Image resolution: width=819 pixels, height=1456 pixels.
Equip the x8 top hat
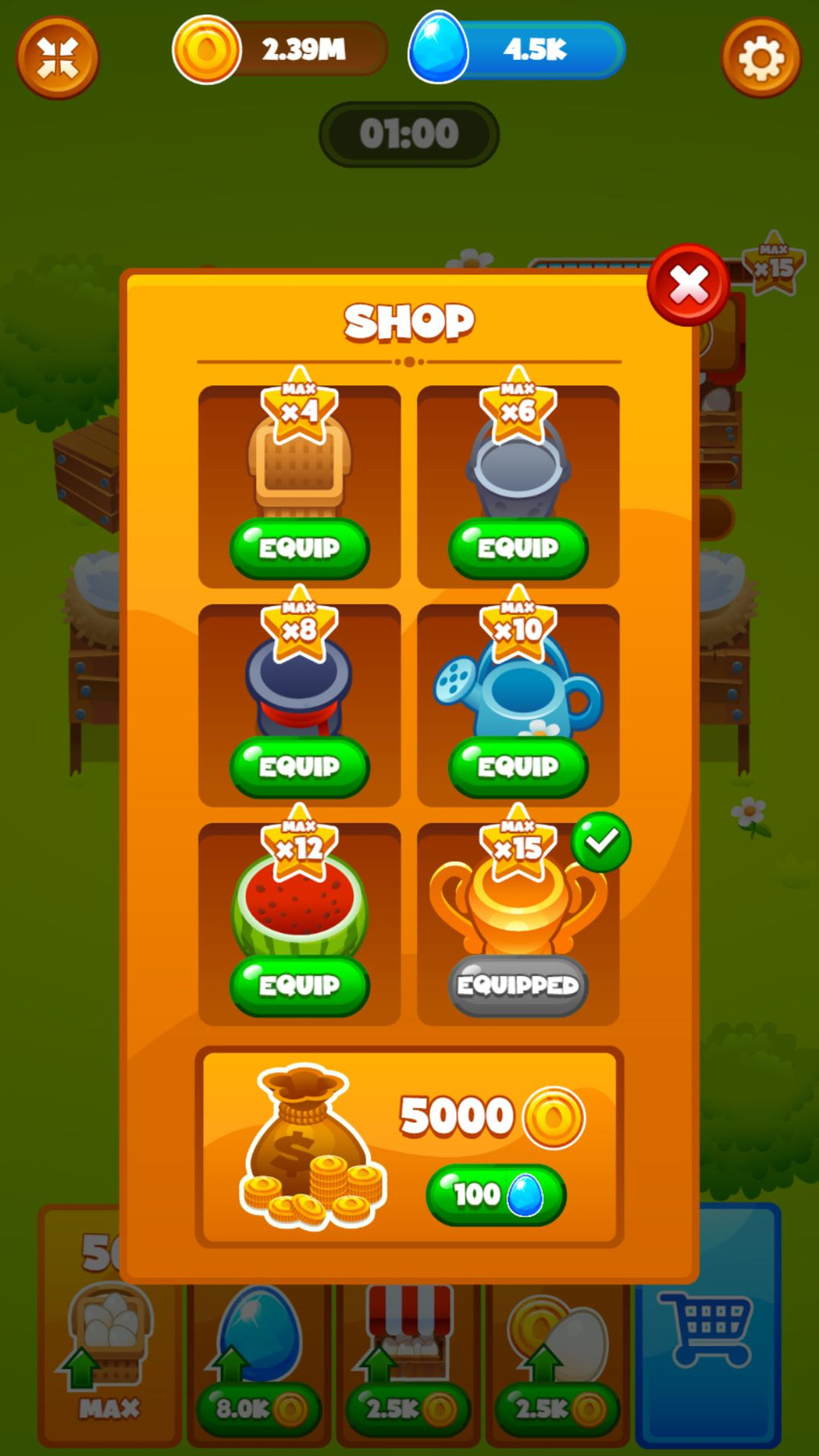pyautogui.click(x=299, y=766)
